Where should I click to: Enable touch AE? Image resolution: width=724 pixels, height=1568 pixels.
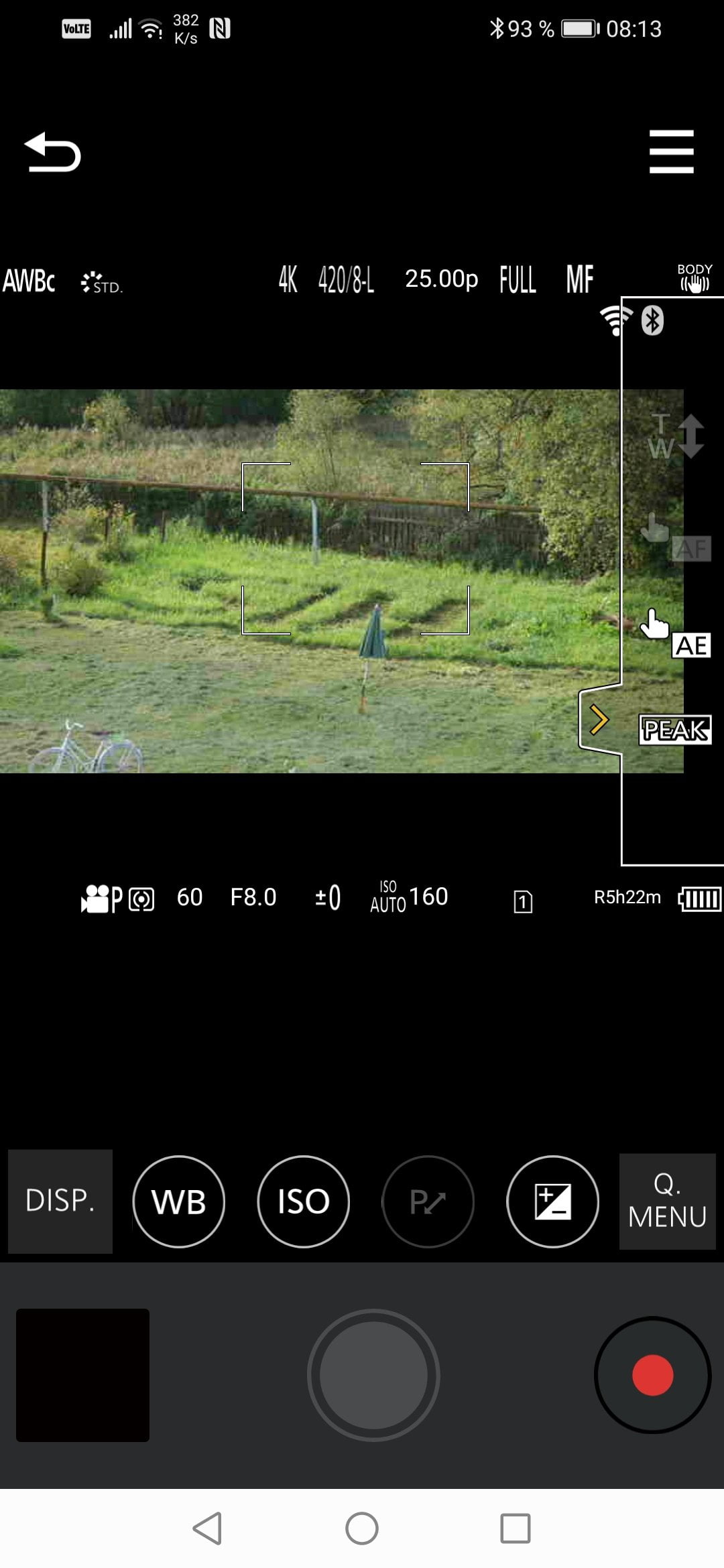(674, 634)
